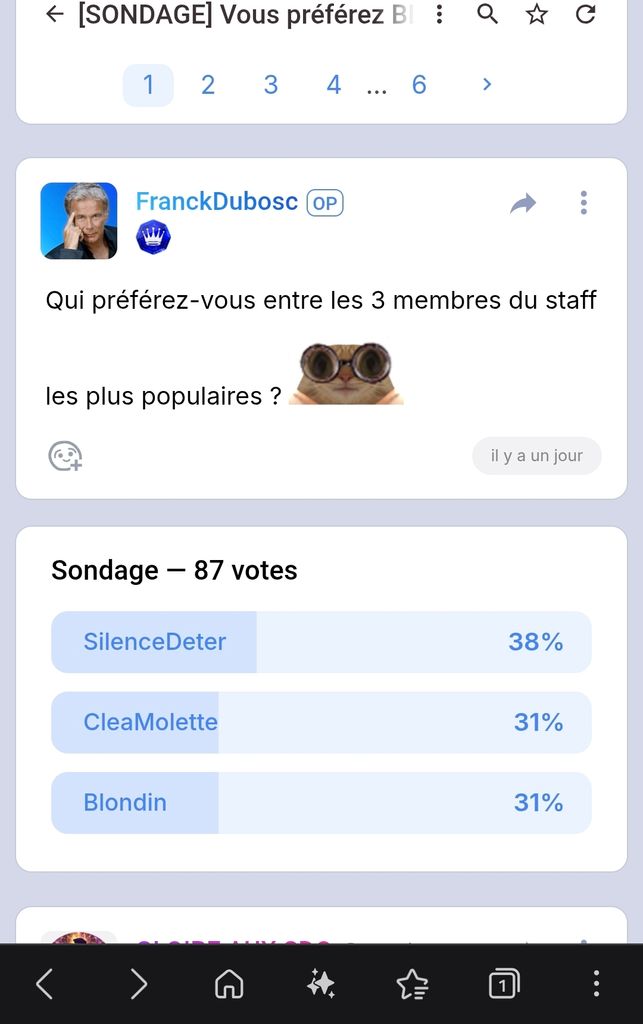Image resolution: width=643 pixels, height=1024 pixels.
Task: Add this topic to favorites with star
Action: click(x=537, y=14)
